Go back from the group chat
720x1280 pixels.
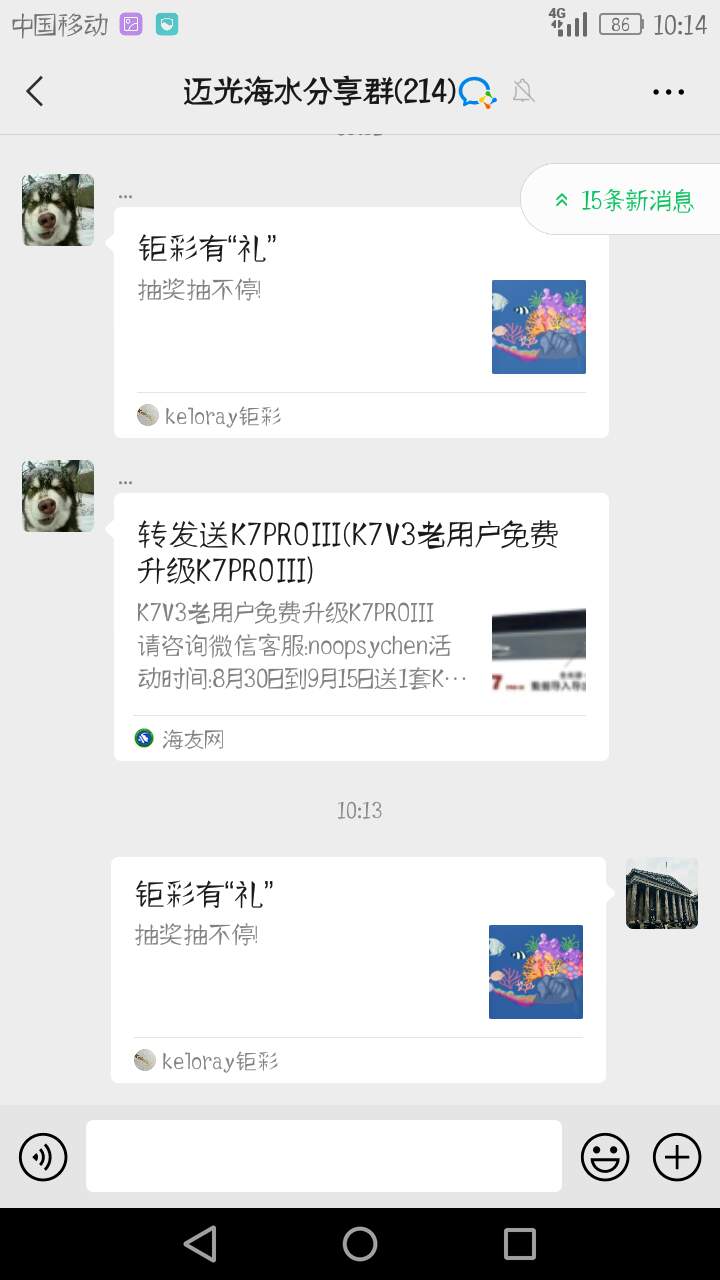pyautogui.click(x=35, y=92)
